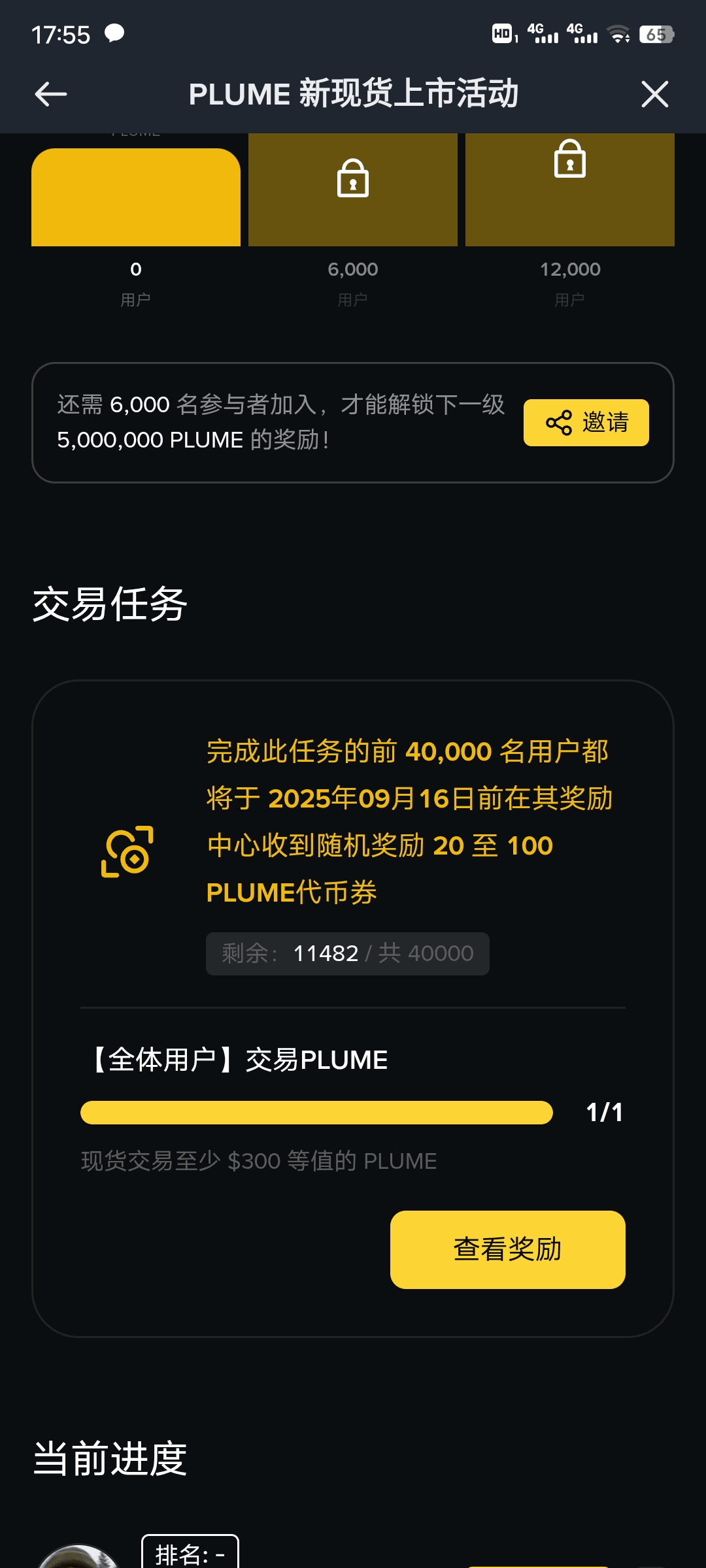Tap the 邀请 invite button
This screenshot has width=706, height=1568.
586,423
